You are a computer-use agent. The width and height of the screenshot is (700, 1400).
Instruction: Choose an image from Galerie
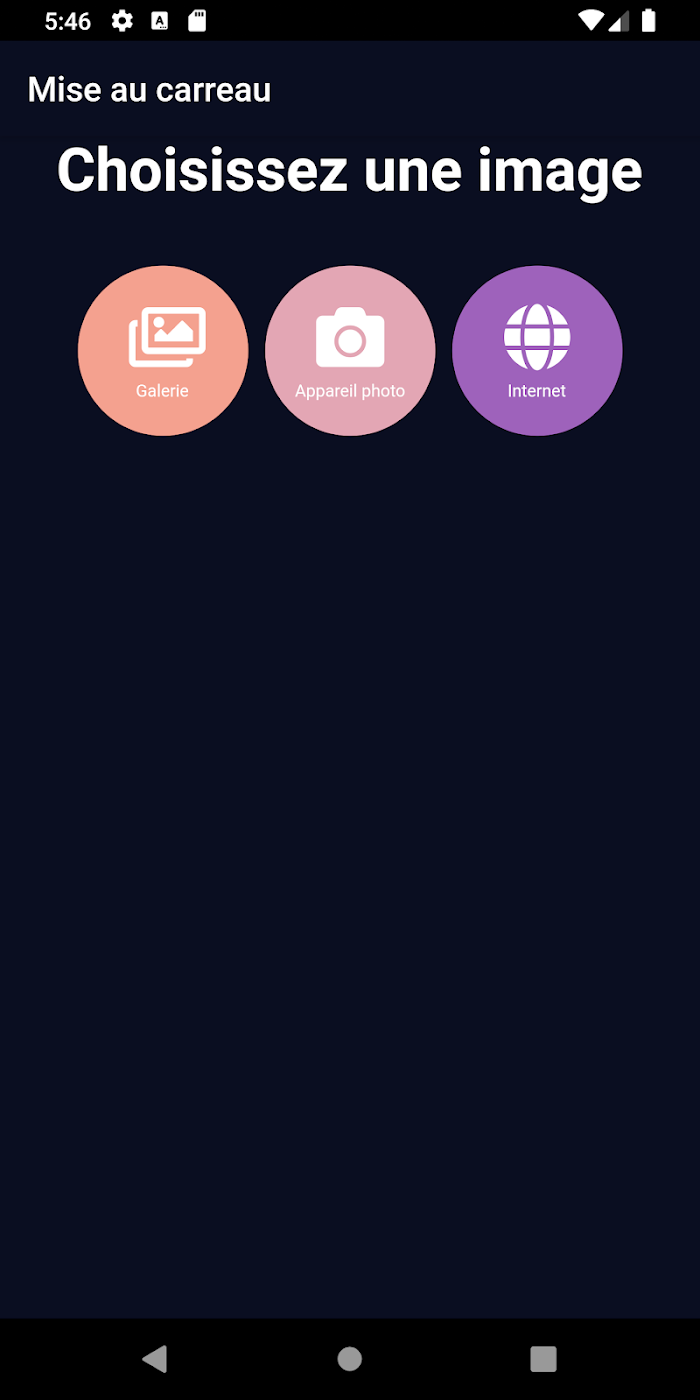pyautogui.click(x=162, y=351)
